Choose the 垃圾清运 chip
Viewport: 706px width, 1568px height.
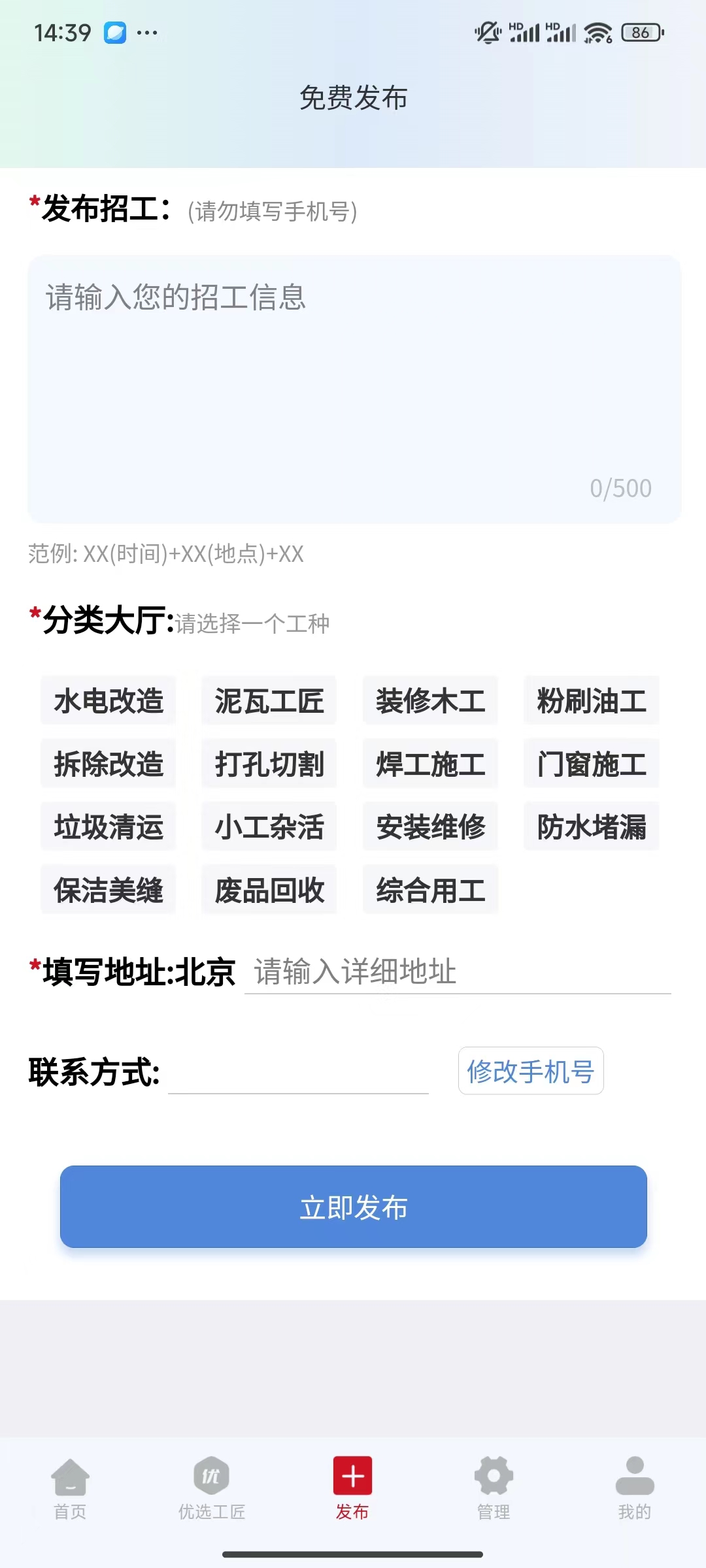(x=109, y=826)
